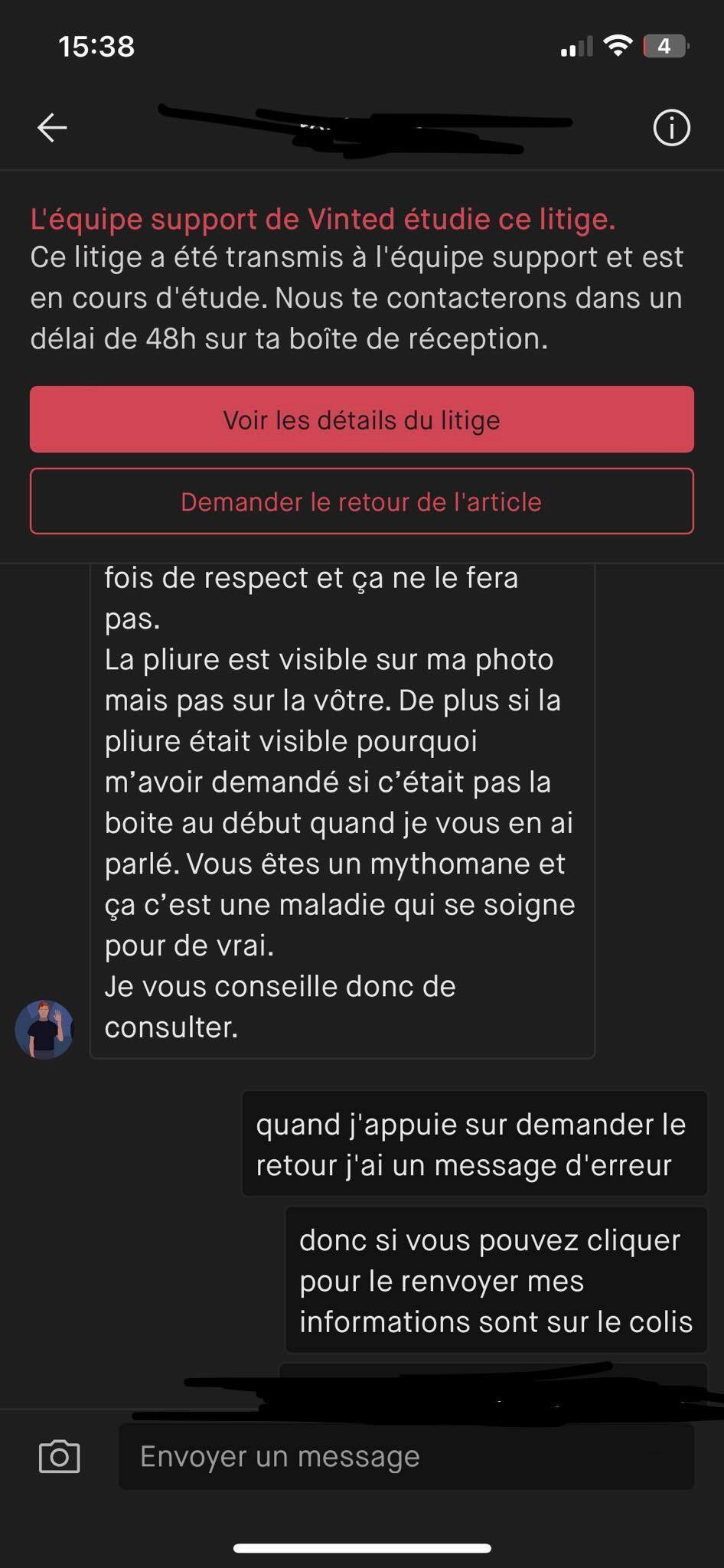Select Demander le retour de l'article

click(x=362, y=501)
